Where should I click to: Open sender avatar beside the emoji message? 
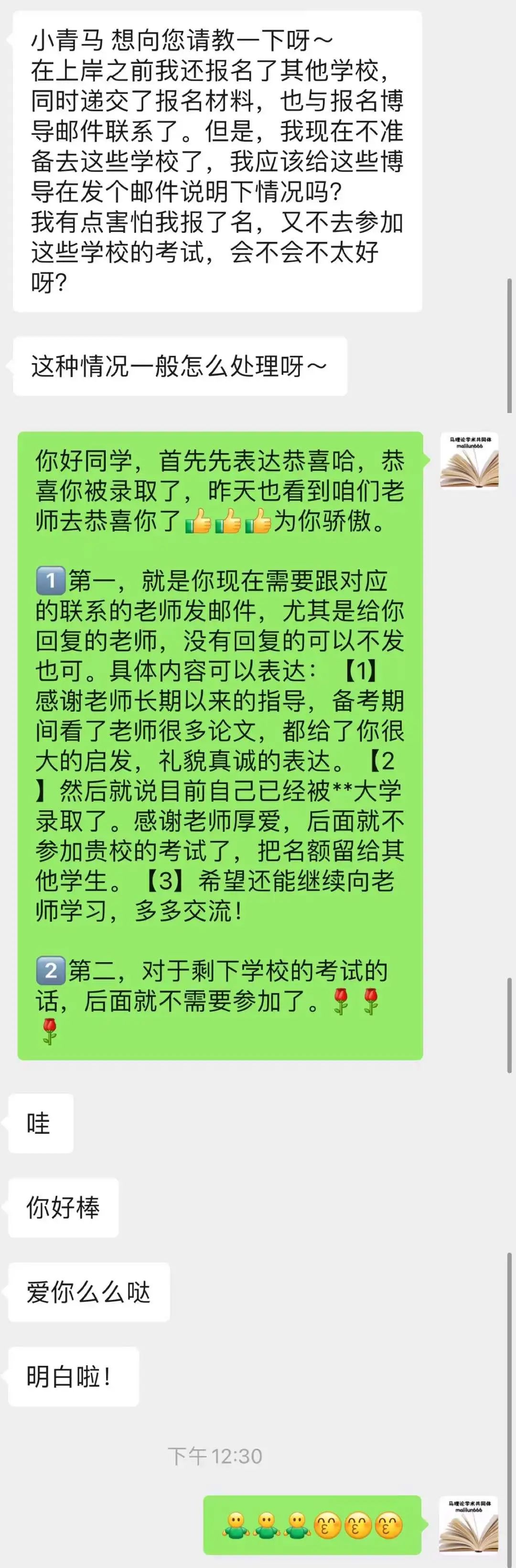coord(469,1525)
